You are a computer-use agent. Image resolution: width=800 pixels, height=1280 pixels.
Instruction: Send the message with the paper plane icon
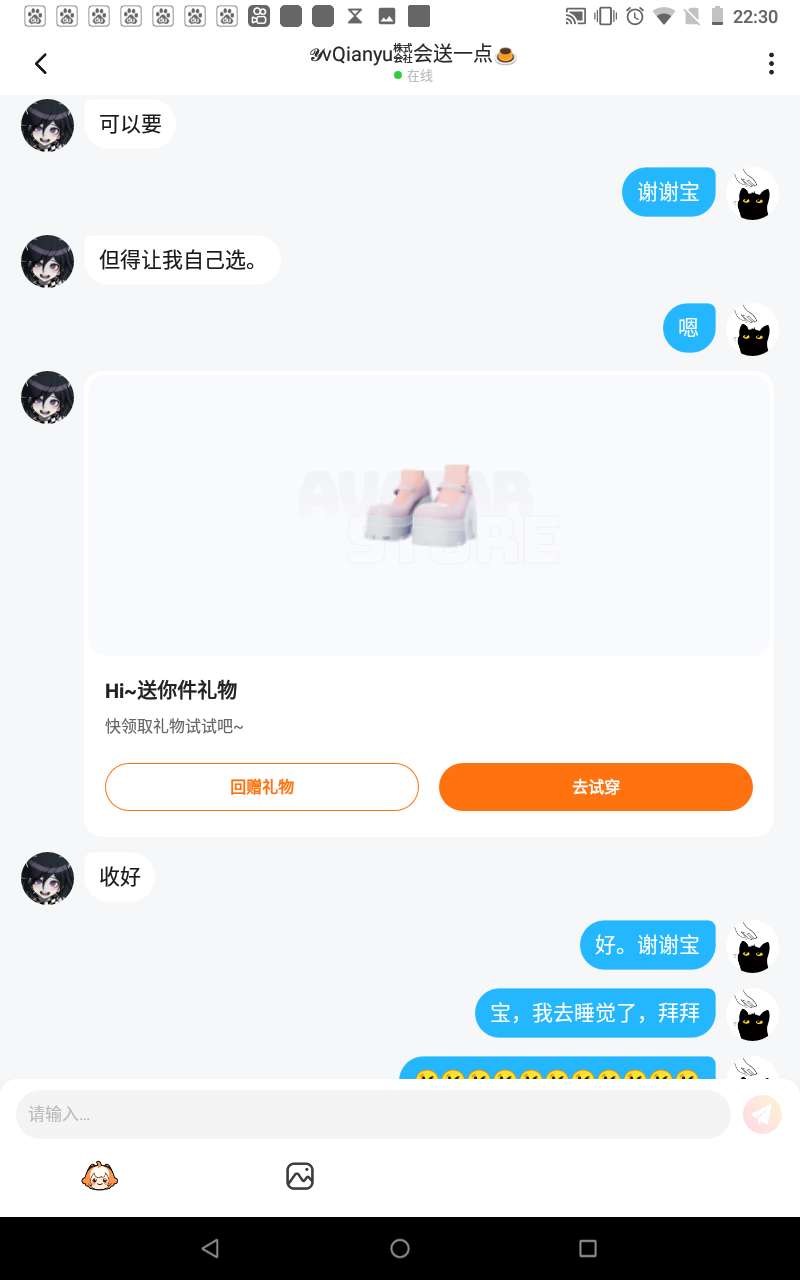point(762,1114)
